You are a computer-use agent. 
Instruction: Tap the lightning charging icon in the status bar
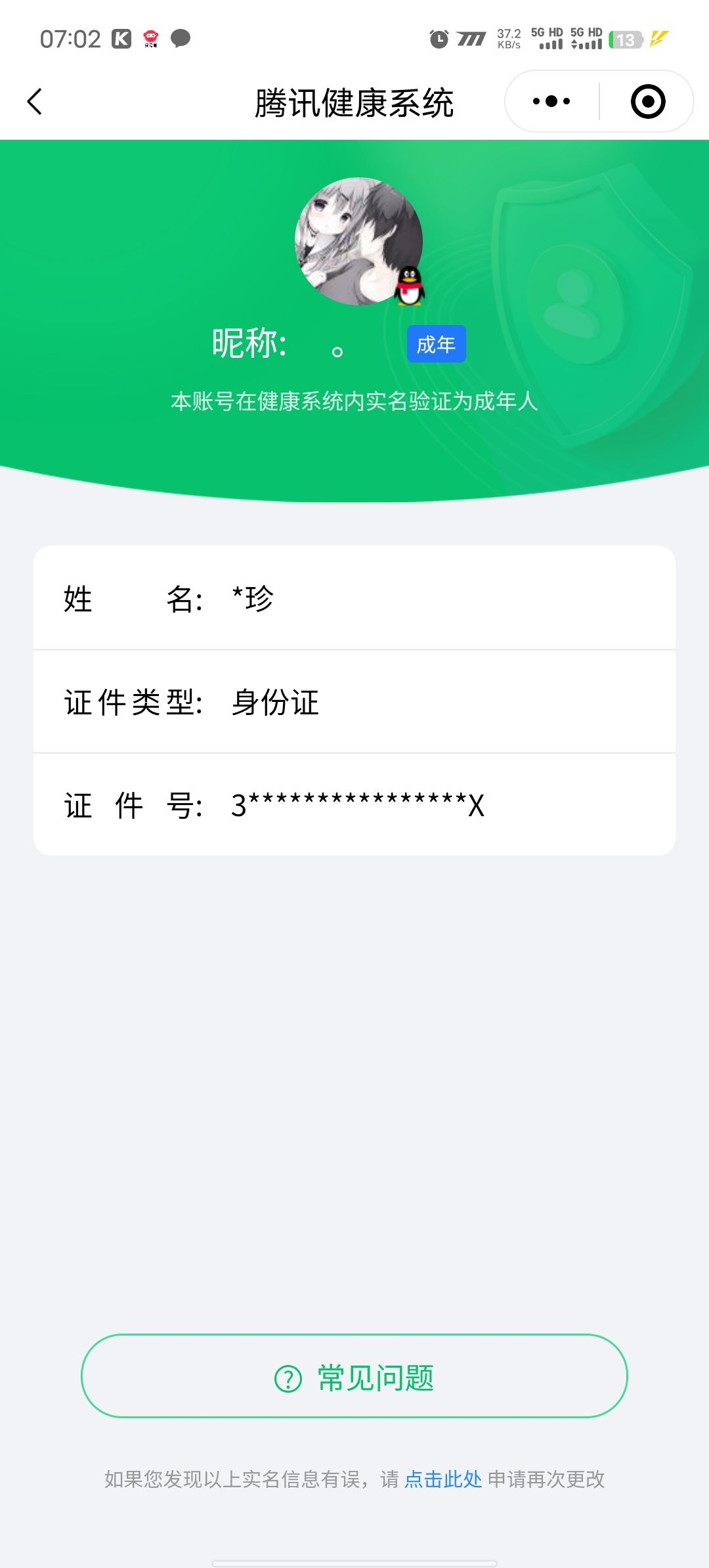658,39
